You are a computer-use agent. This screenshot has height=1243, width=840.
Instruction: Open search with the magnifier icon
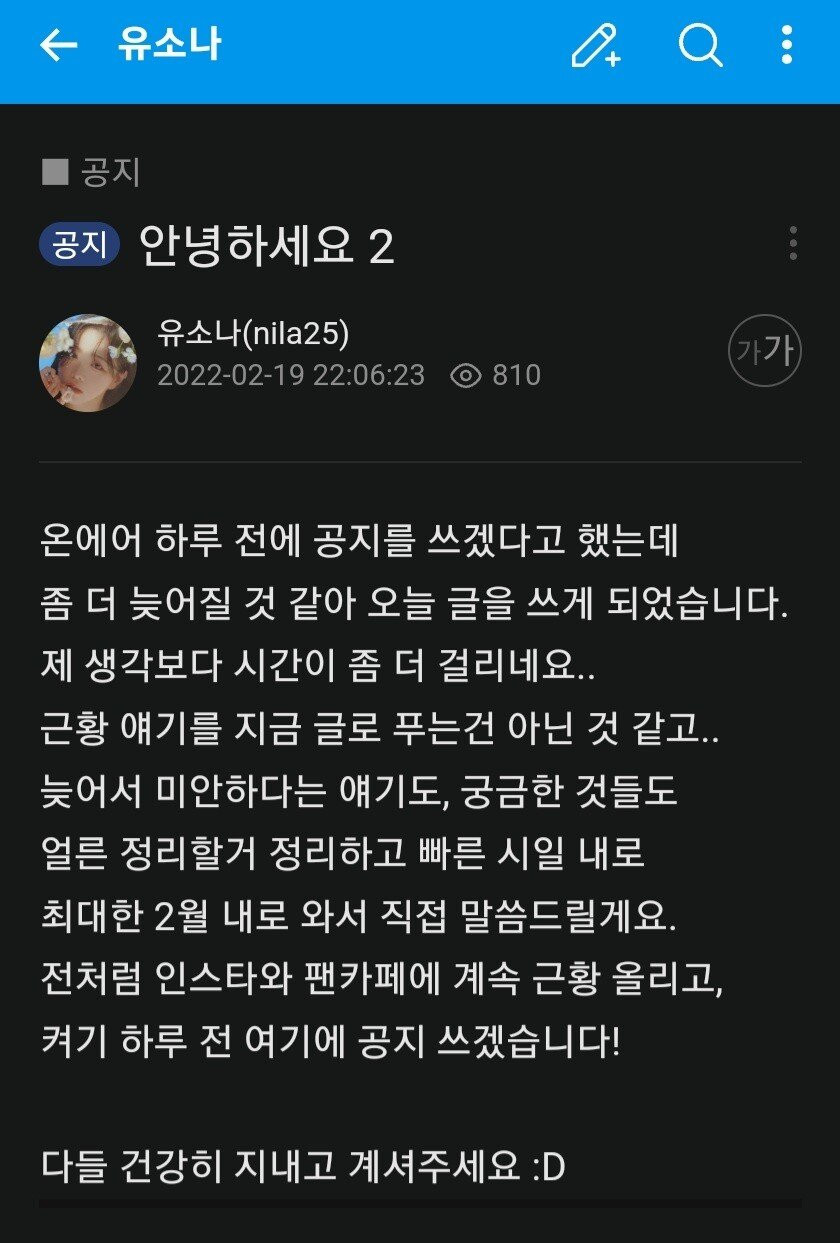pos(700,45)
